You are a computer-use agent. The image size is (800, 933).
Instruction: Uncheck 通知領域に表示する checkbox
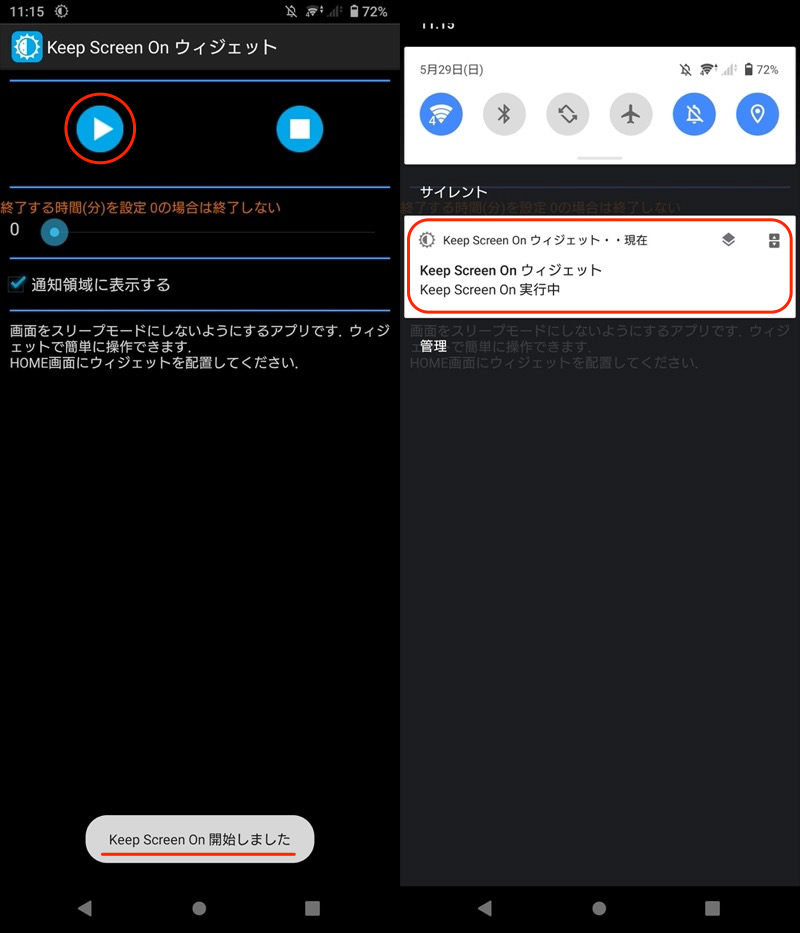17,284
